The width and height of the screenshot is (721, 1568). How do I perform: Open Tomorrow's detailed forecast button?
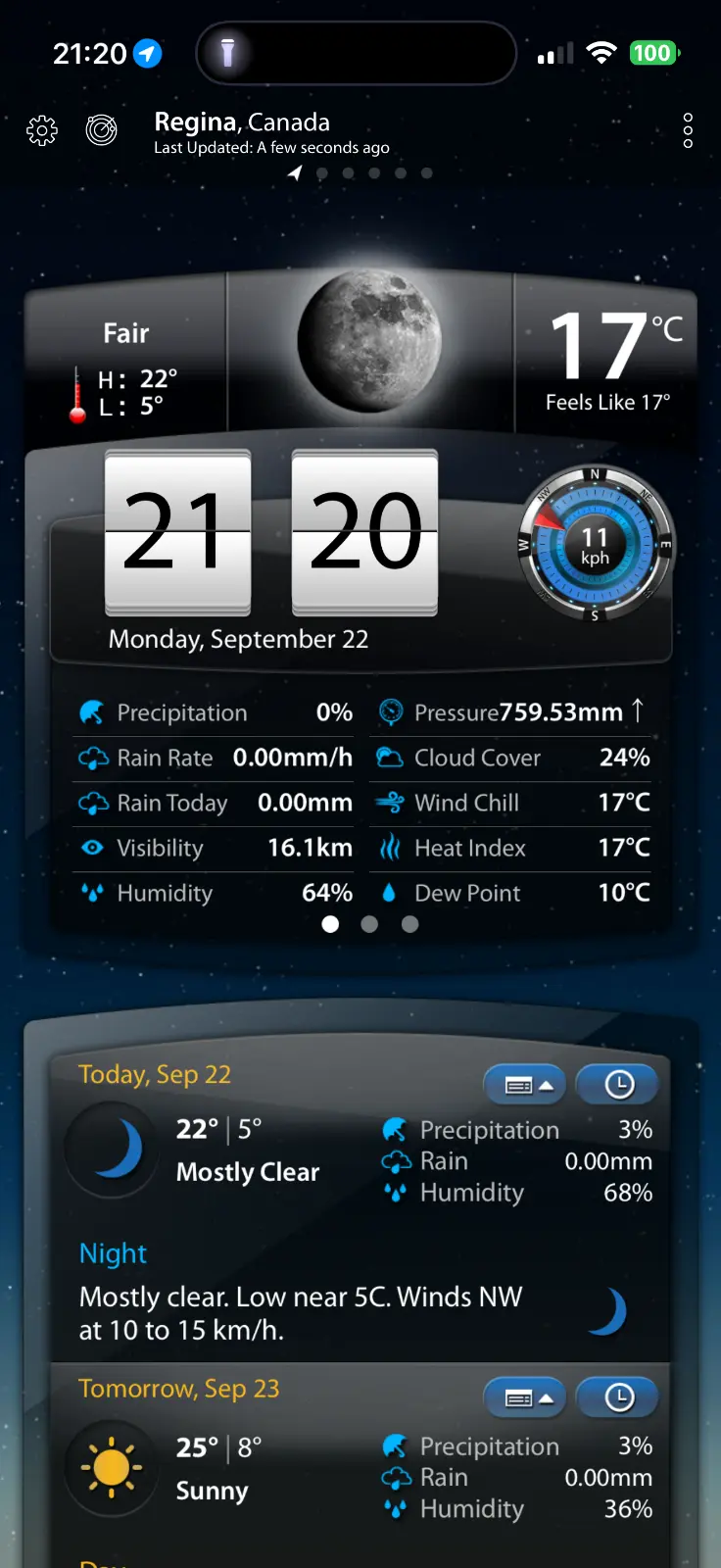pos(525,1397)
